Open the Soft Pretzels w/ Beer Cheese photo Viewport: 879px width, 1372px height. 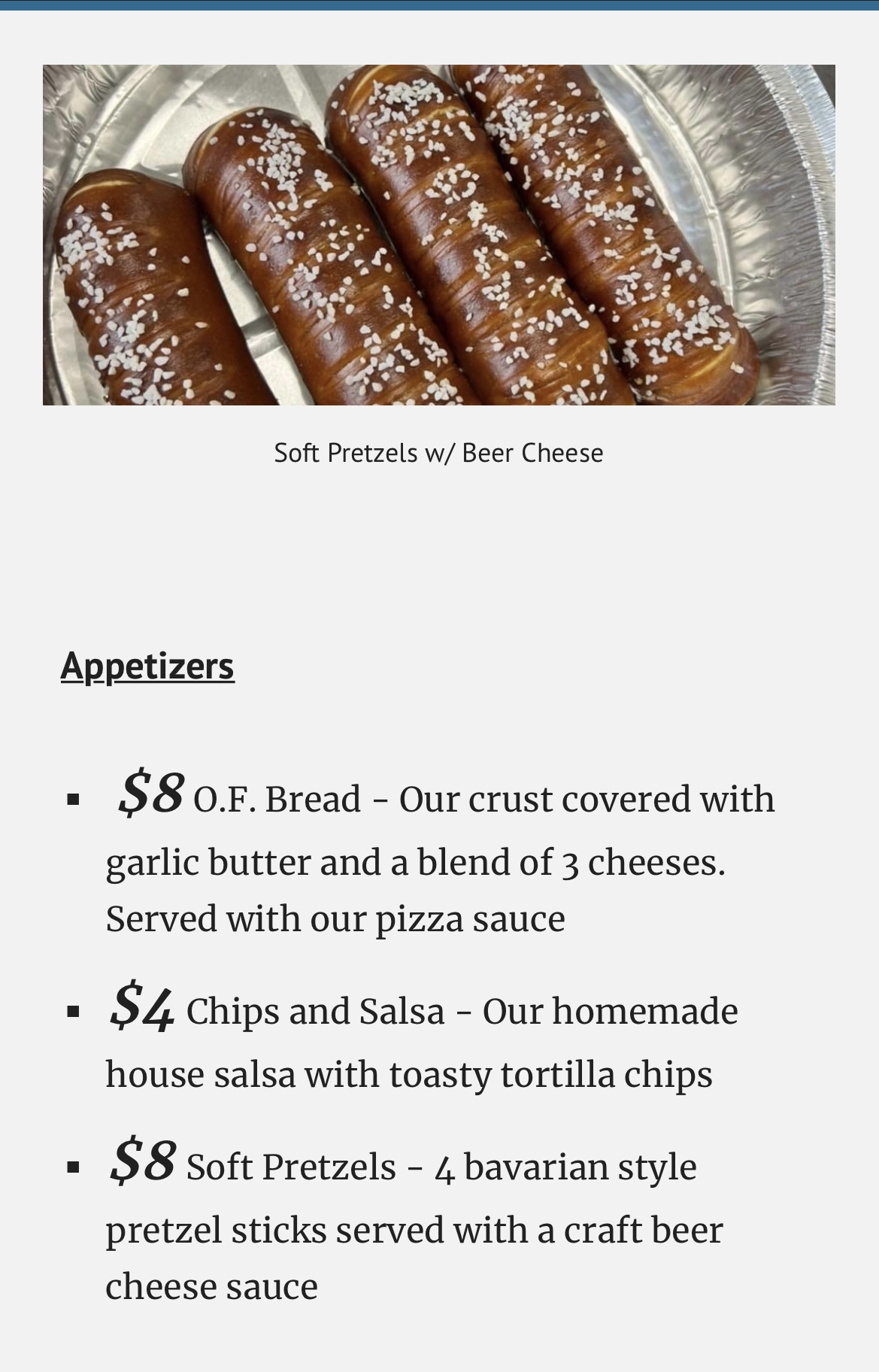click(x=439, y=235)
